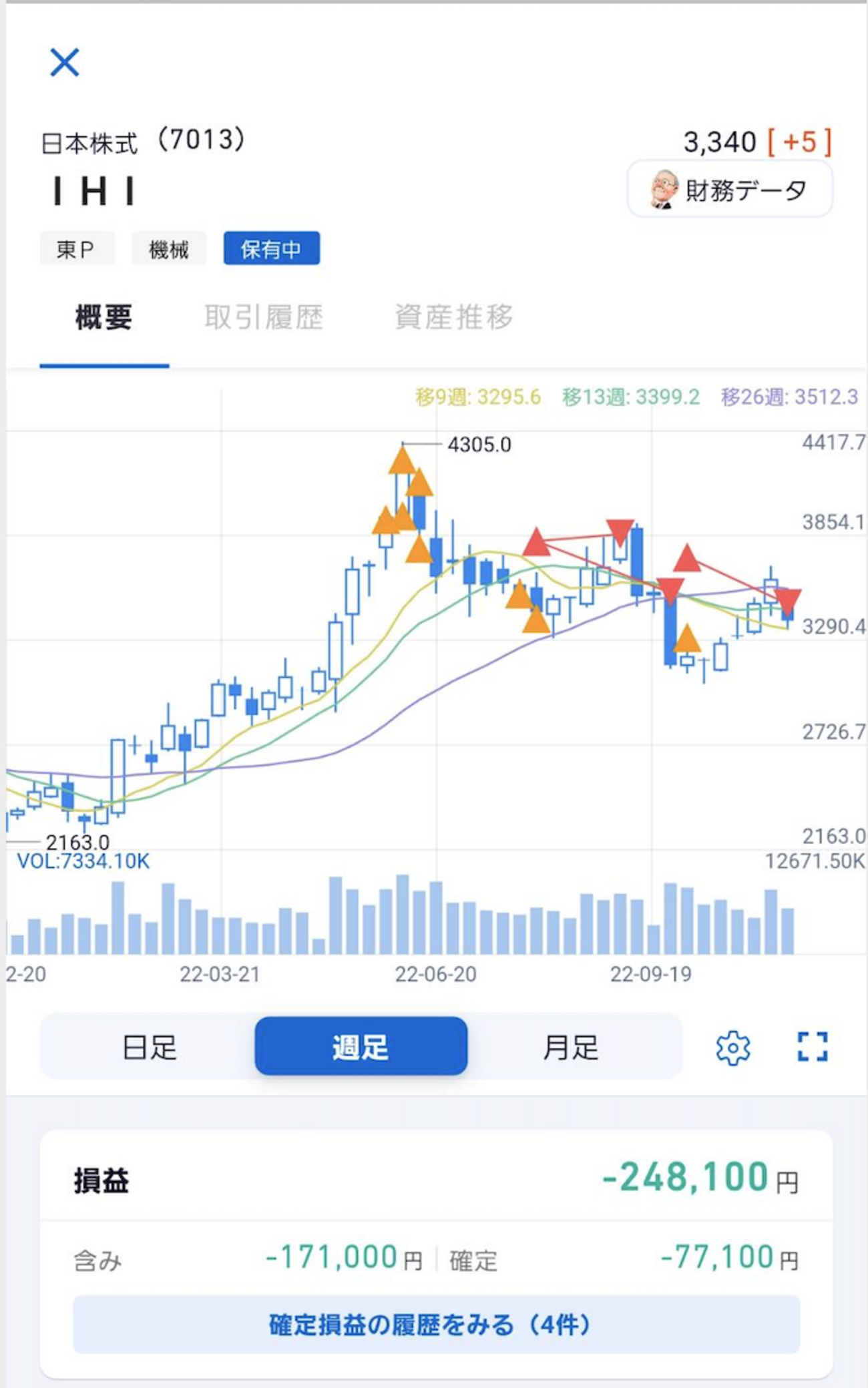Expand the chart to fullscreen
The image size is (868, 1388).
[x=813, y=1047]
